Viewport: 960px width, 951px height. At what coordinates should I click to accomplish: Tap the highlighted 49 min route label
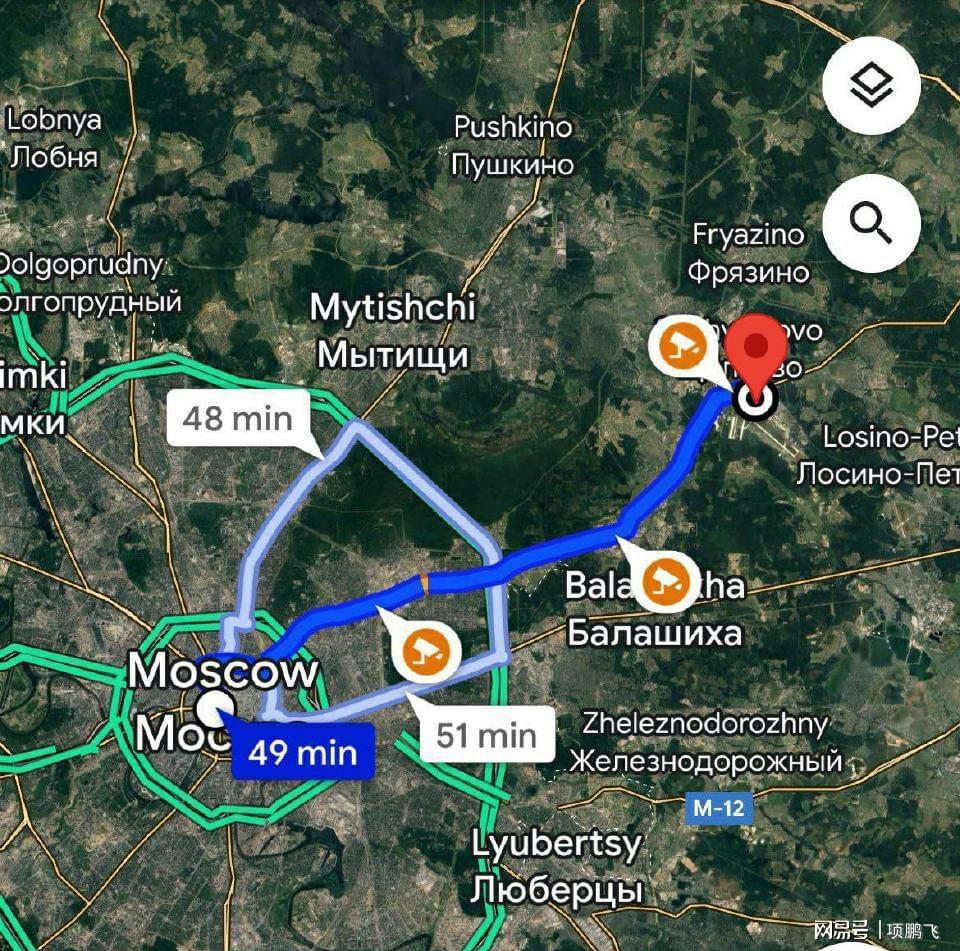click(x=303, y=751)
